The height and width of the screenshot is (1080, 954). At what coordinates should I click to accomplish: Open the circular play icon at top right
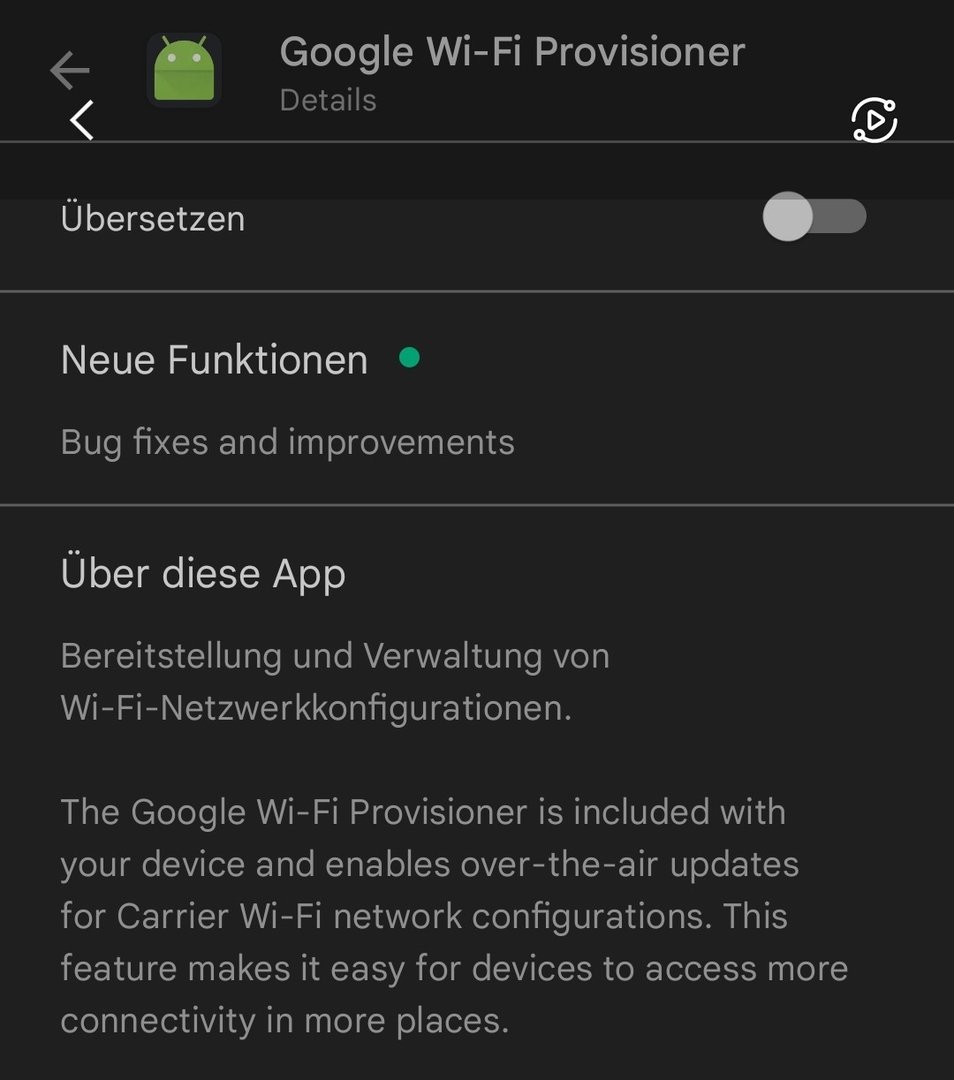873,121
